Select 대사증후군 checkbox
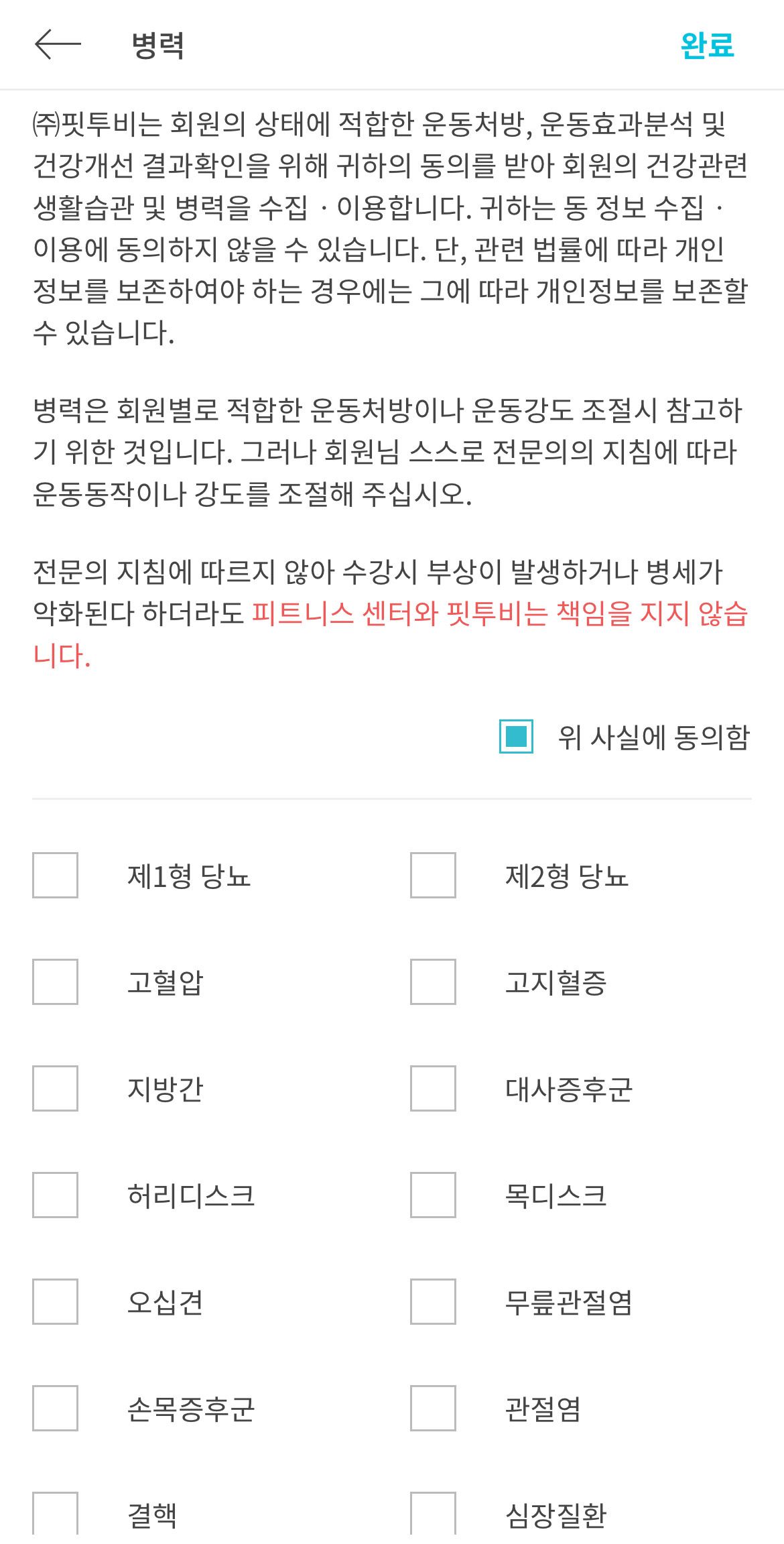Image resolution: width=784 pixels, height=1544 pixels. pos(433,1088)
